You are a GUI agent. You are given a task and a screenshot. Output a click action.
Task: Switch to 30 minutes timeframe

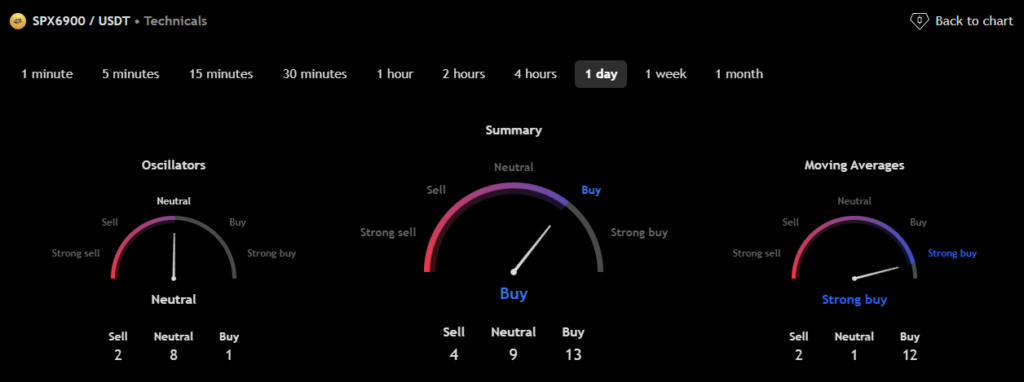click(x=315, y=74)
